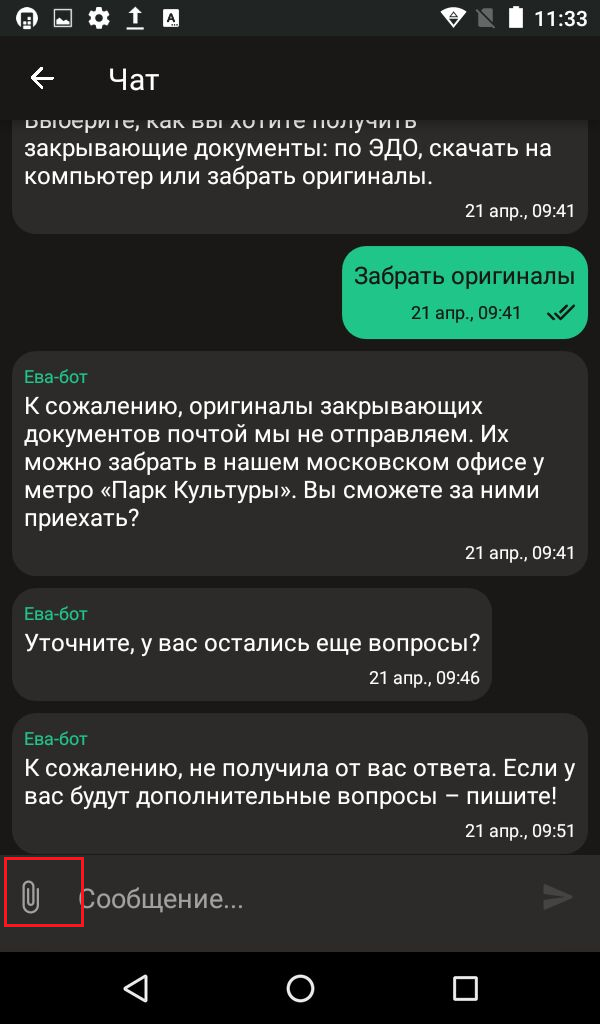Tap the paperclip attach icon
This screenshot has width=600, height=1024.
point(31,897)
